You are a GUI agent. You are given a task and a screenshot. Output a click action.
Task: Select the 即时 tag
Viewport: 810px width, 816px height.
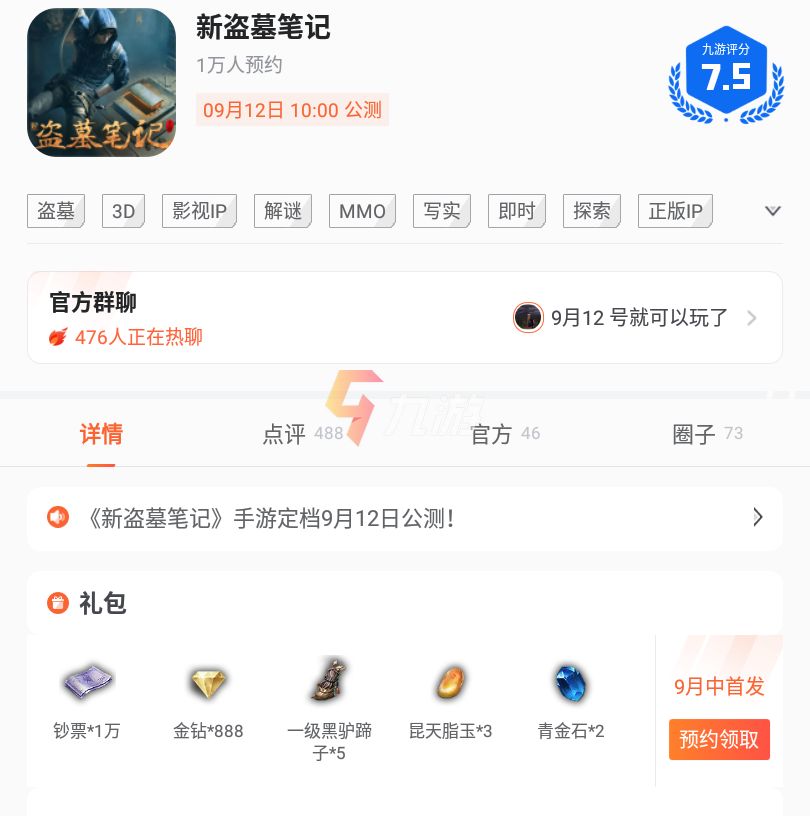pos(517,211)
